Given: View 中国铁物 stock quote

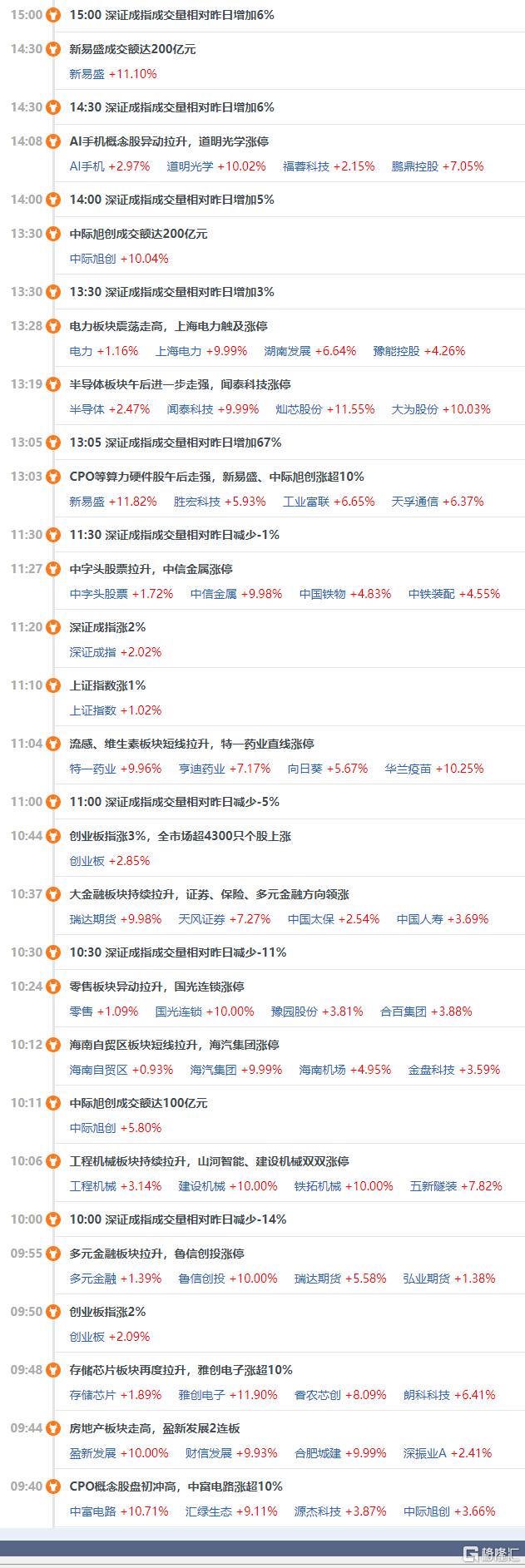Looking at the screenshot, I should tap(322, 594).
